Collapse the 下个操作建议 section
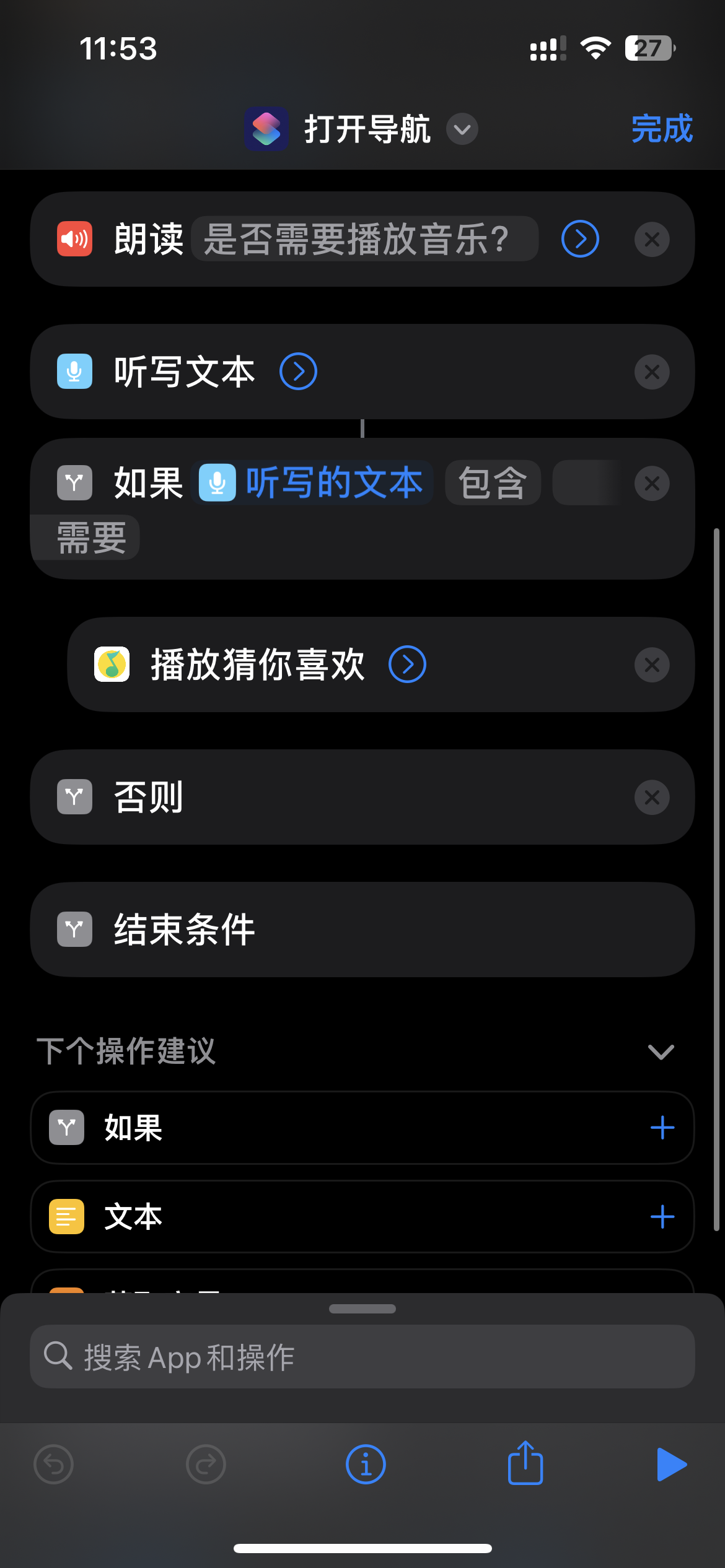The image size is (725, 1568). [661, 1052]
